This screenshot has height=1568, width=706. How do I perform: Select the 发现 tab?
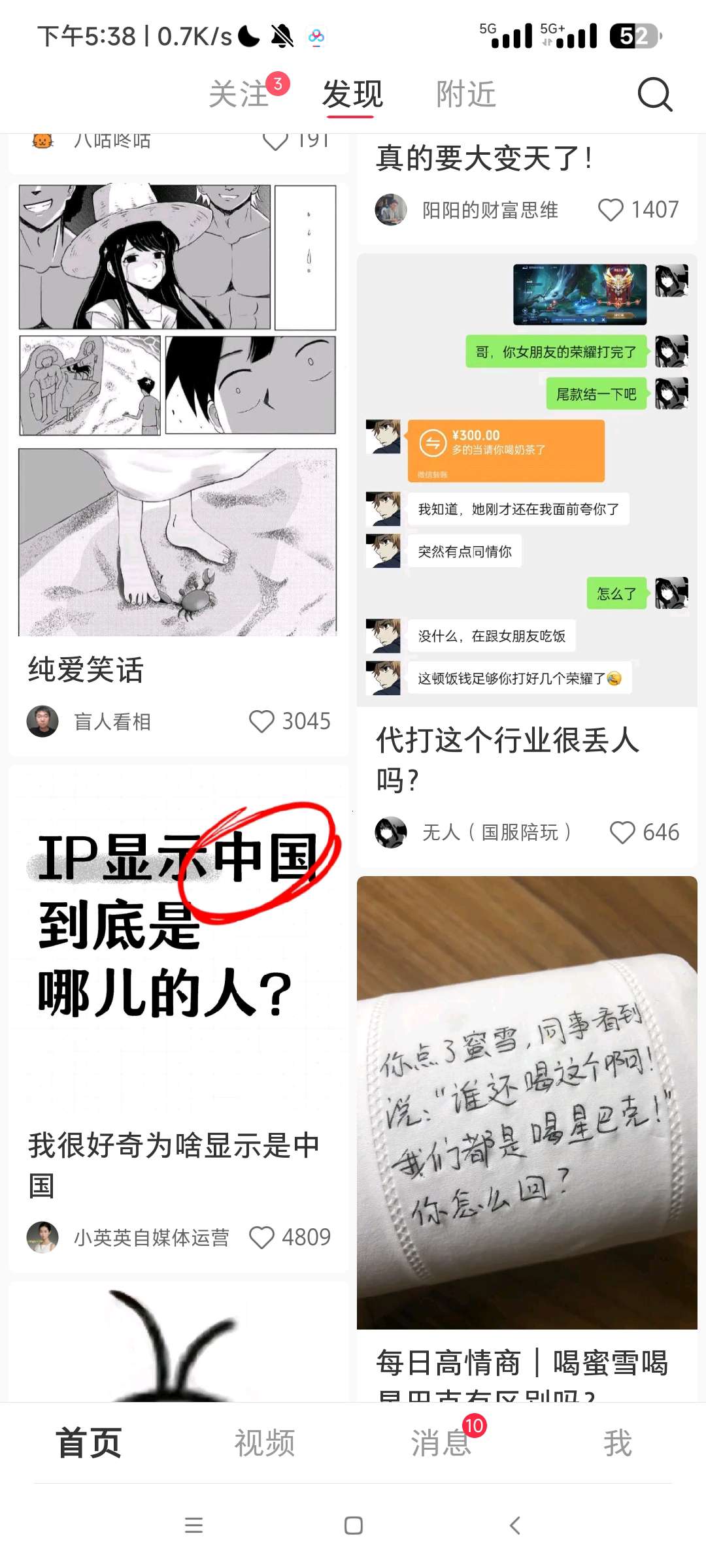pyautogui.click(x=352, y=95)
